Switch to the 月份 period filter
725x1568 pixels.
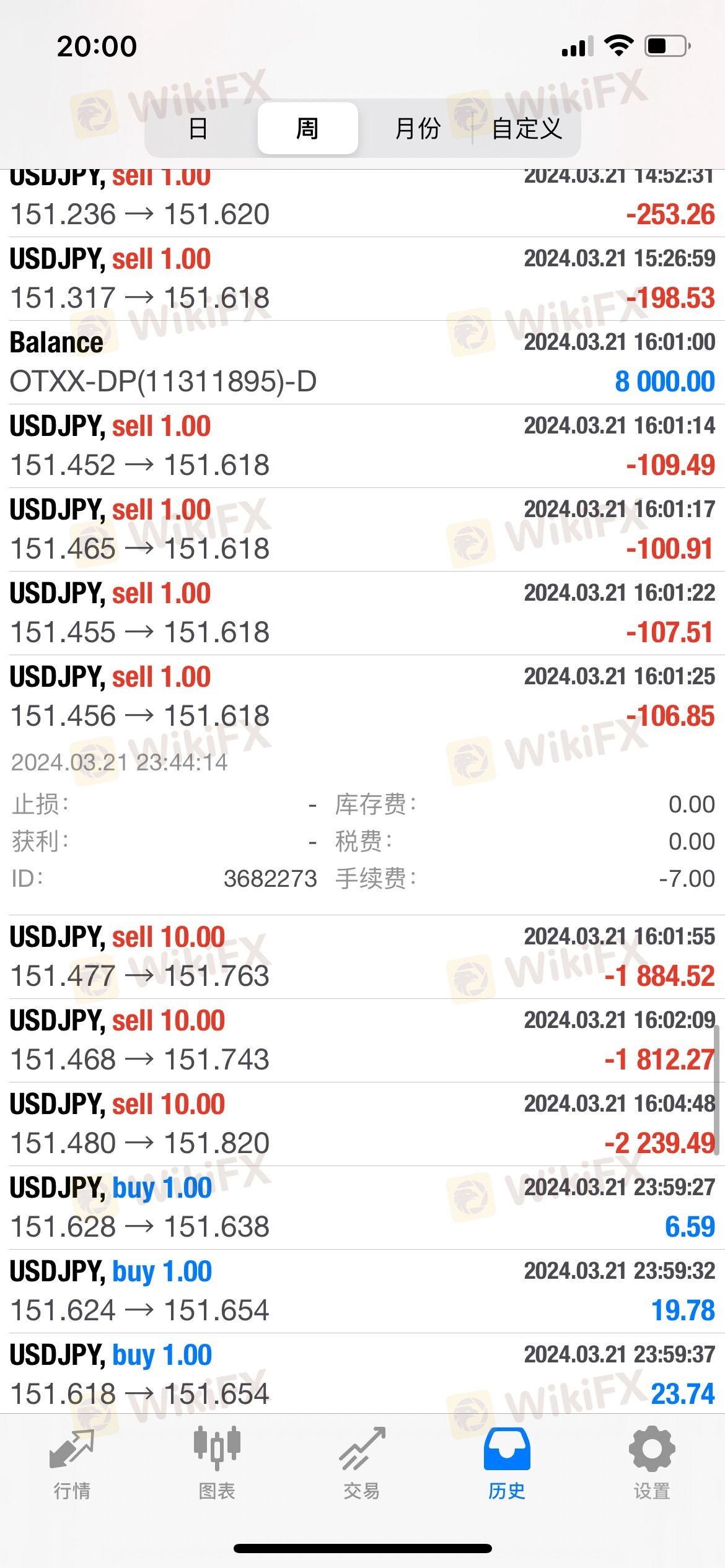pos(417,129)
